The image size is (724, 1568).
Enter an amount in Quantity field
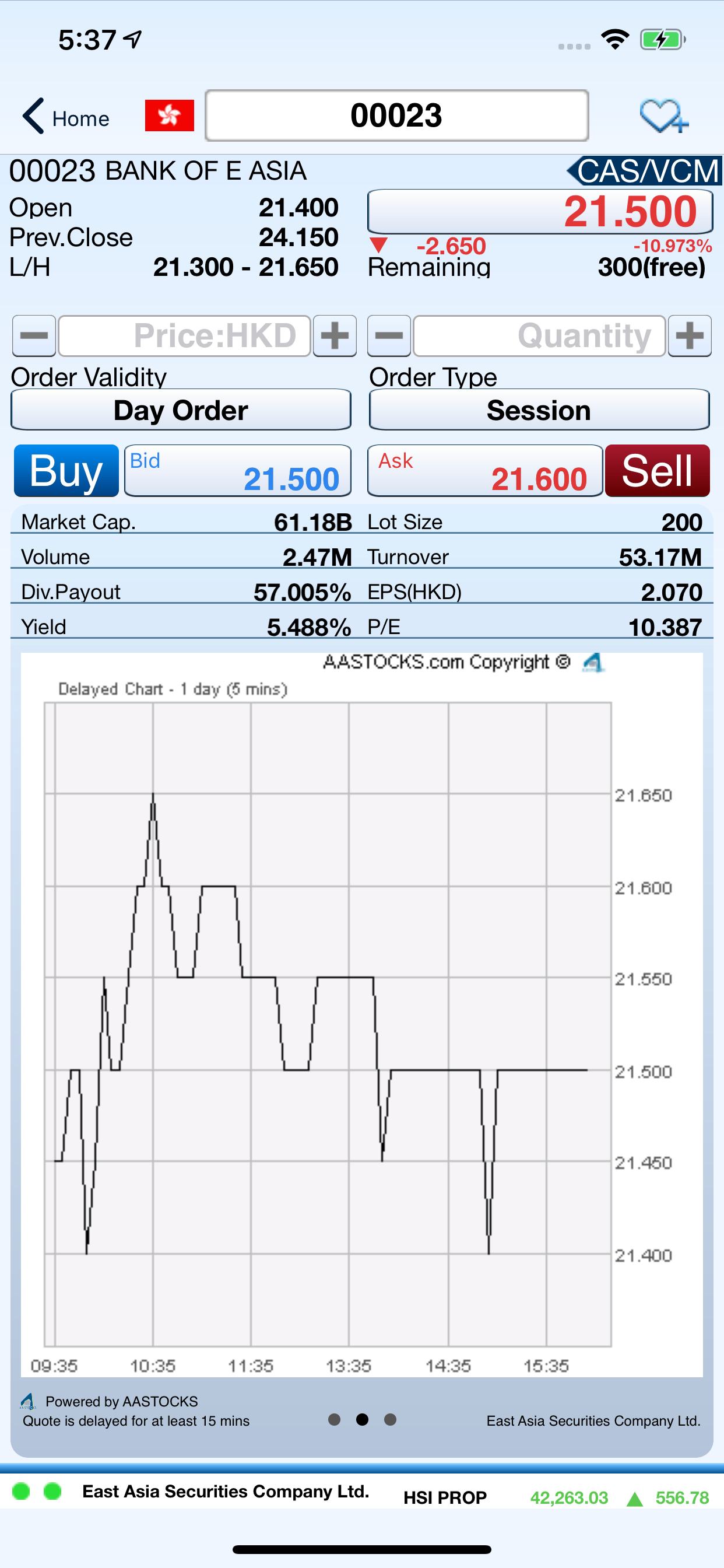coord(539,336)
